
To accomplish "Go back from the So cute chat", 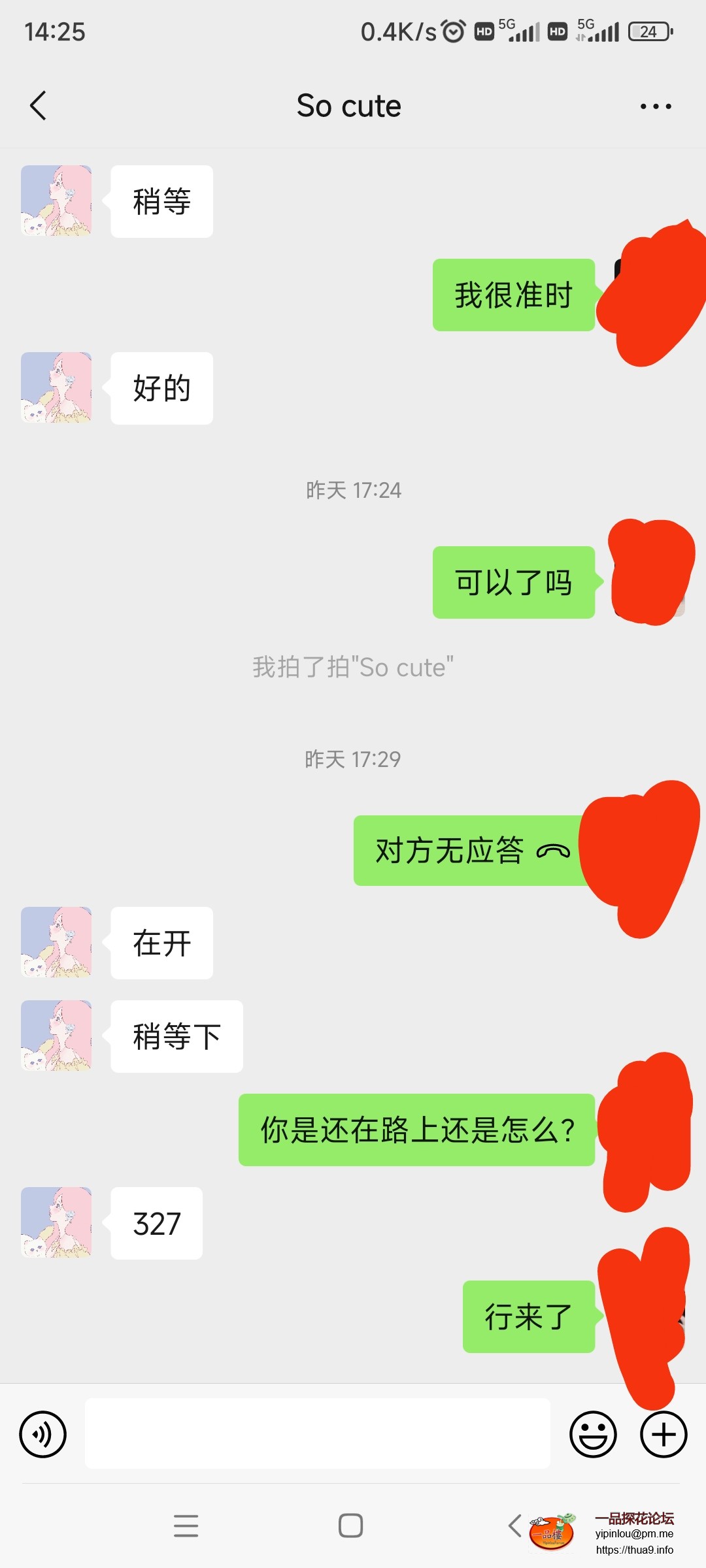I will pyautogui.click(x=39, y=106).
